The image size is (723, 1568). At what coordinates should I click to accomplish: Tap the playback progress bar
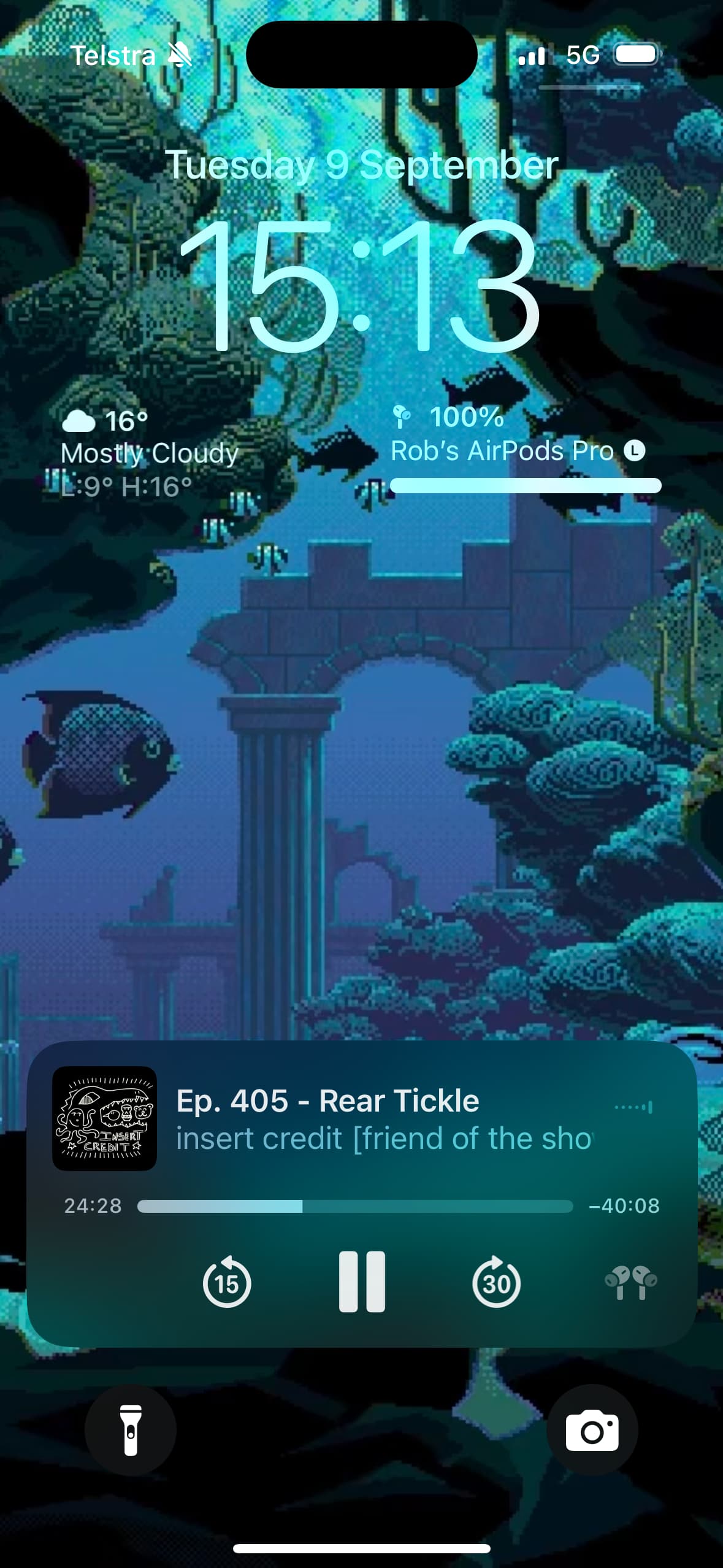point(355,1206)
